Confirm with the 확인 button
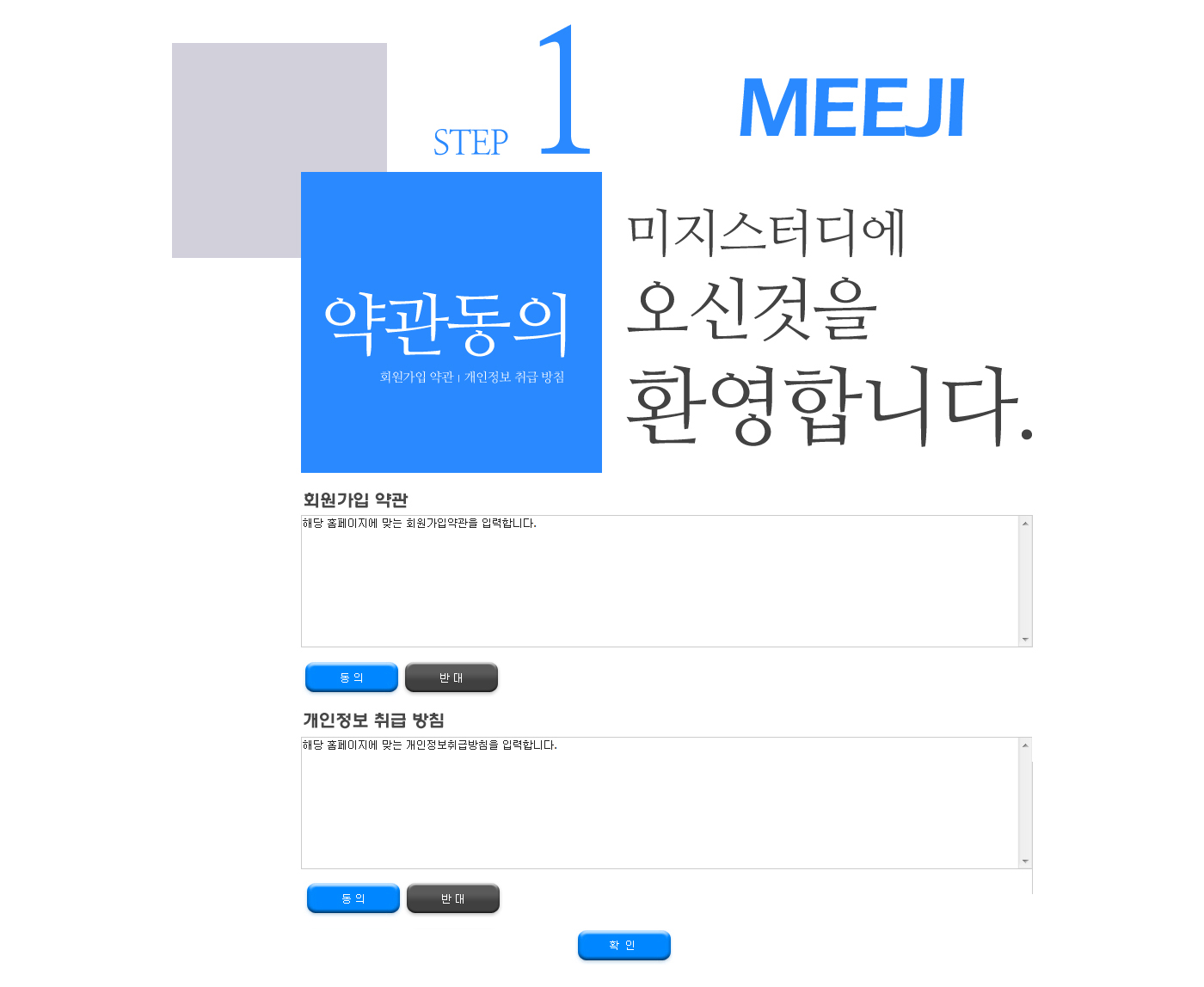The height and width of the screenshot is (987, 1204). 623,945
